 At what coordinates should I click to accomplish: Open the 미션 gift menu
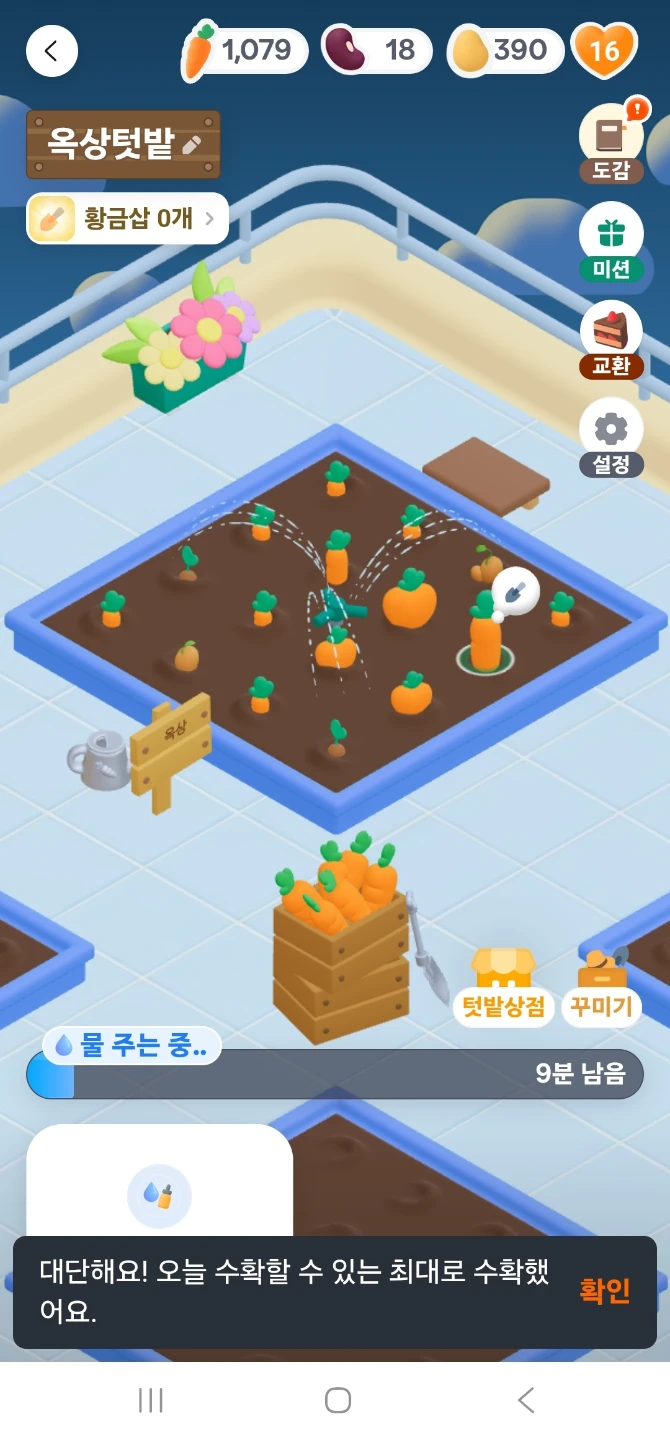pos(611,242)
